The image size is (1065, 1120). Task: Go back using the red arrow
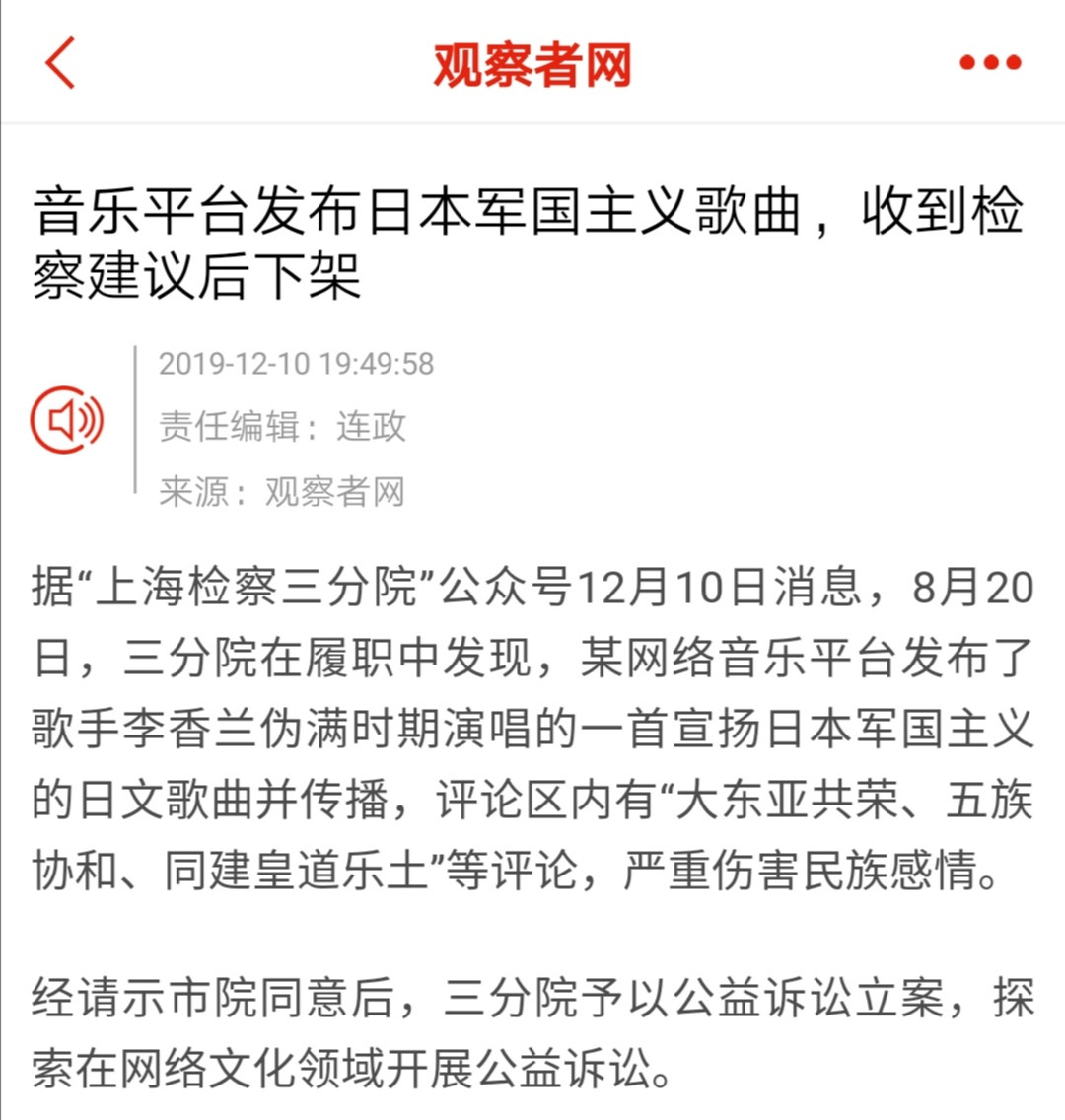[61, 63]
